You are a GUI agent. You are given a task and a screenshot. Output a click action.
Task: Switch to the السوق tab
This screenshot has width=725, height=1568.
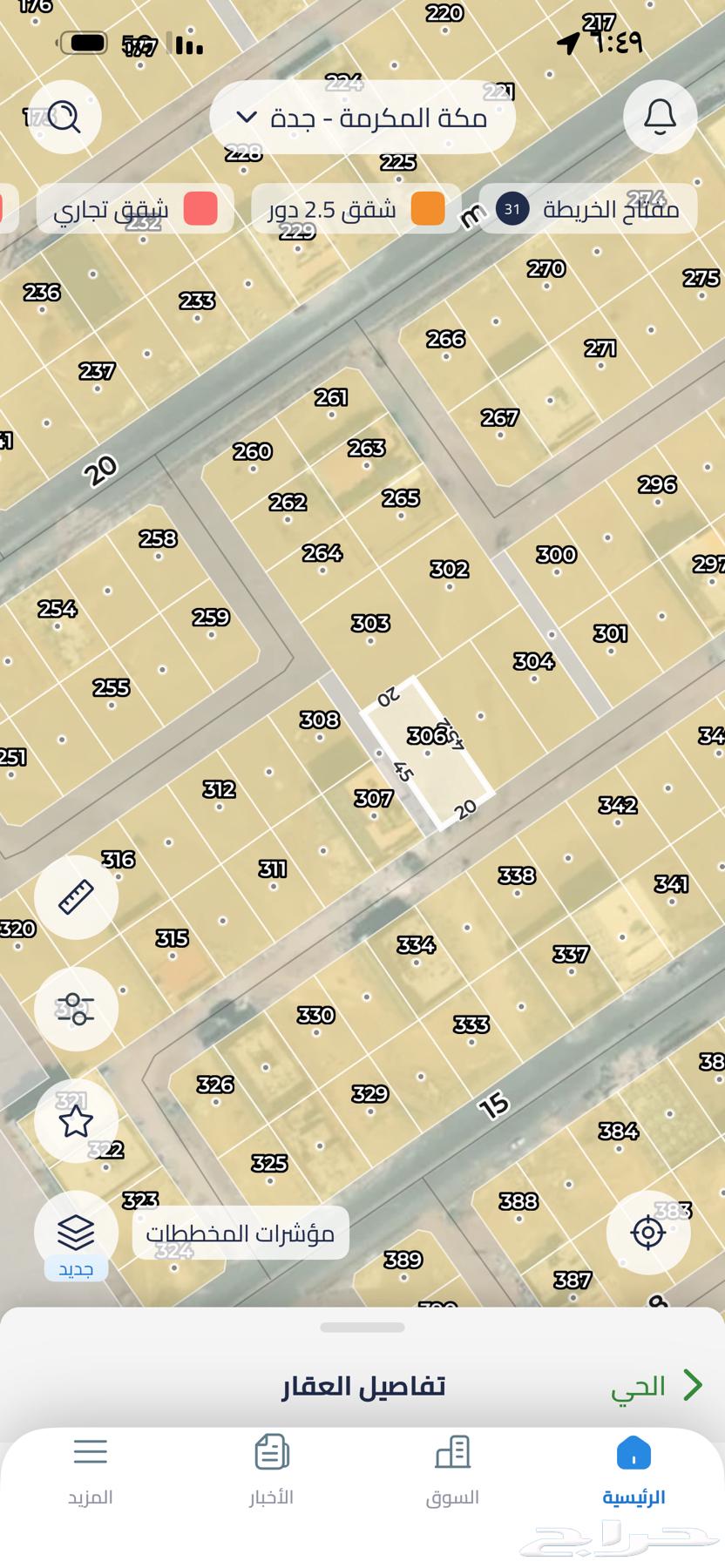(x=452, y=1472)
